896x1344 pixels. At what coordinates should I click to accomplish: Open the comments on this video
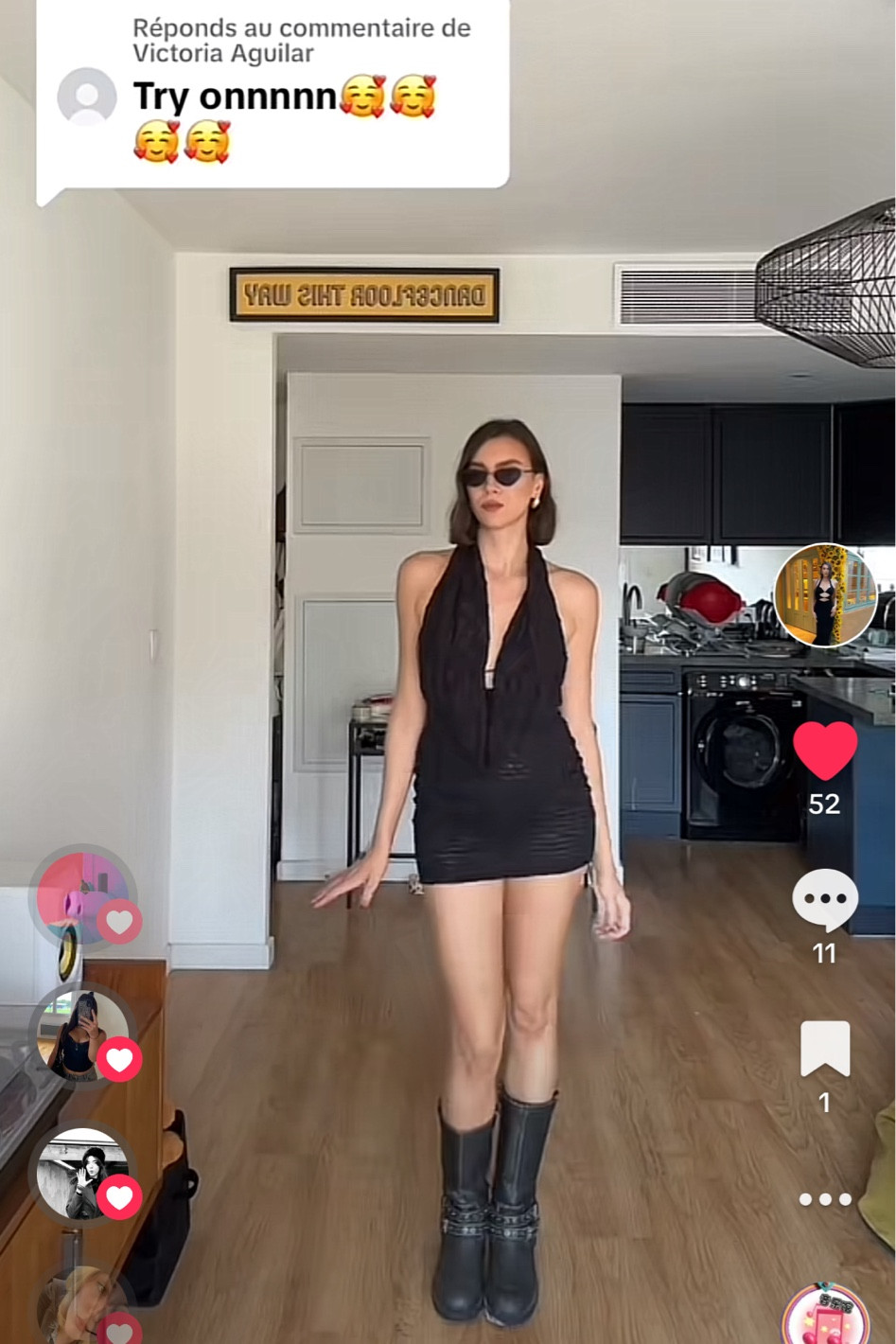[824, 900]
